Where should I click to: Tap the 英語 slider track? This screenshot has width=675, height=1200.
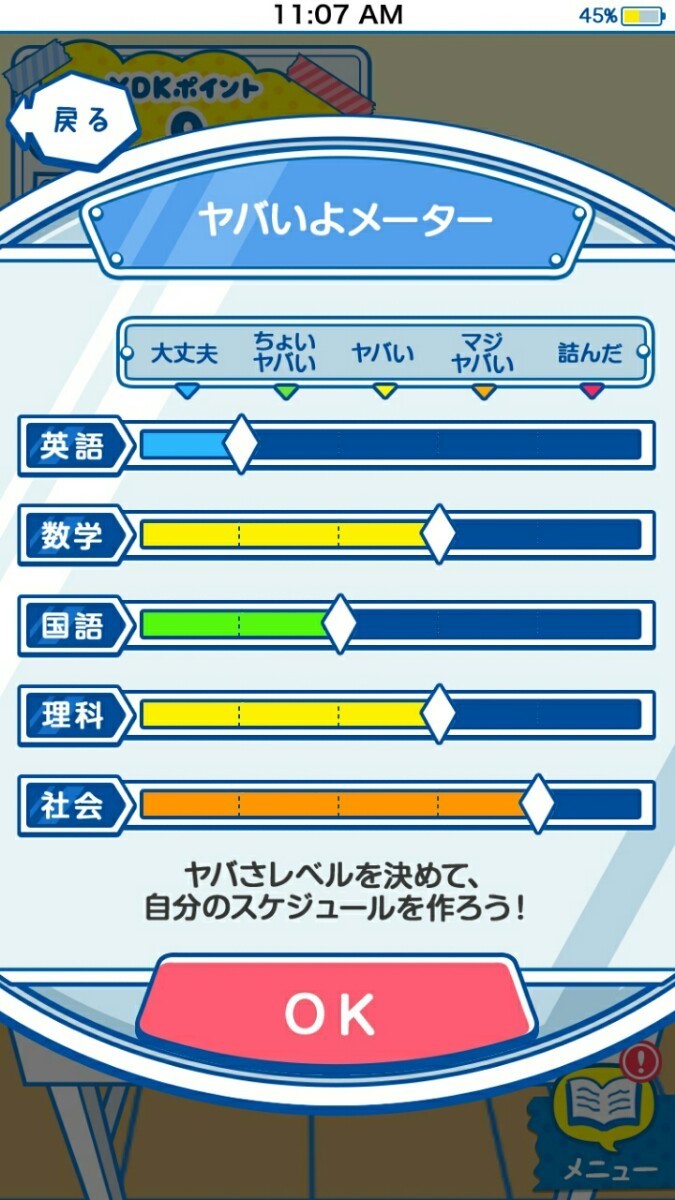tap(391, 444)
